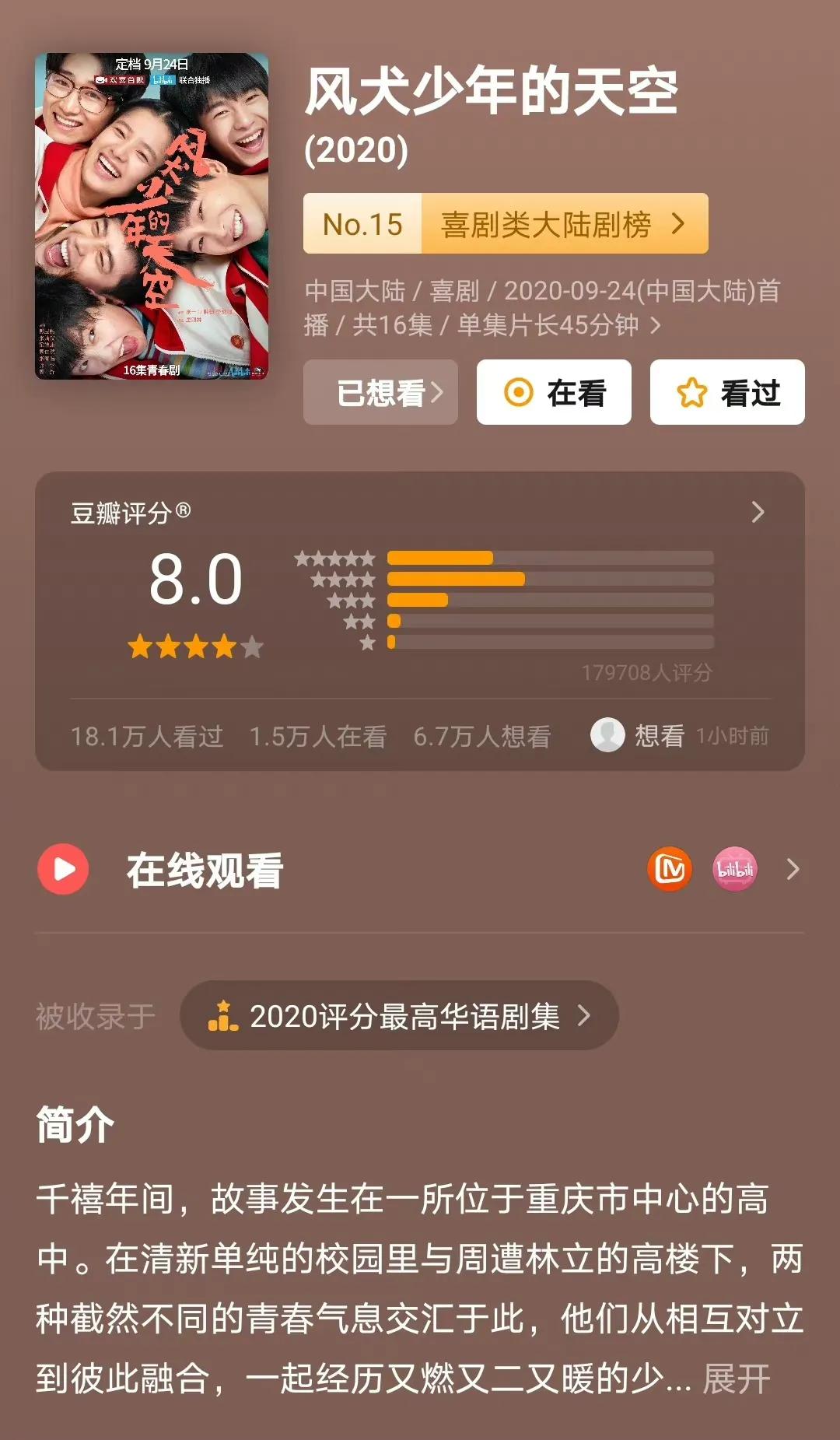
Task: Open the 2020评分最高华语剧集 list
Action: click(x=399, y=1015)
